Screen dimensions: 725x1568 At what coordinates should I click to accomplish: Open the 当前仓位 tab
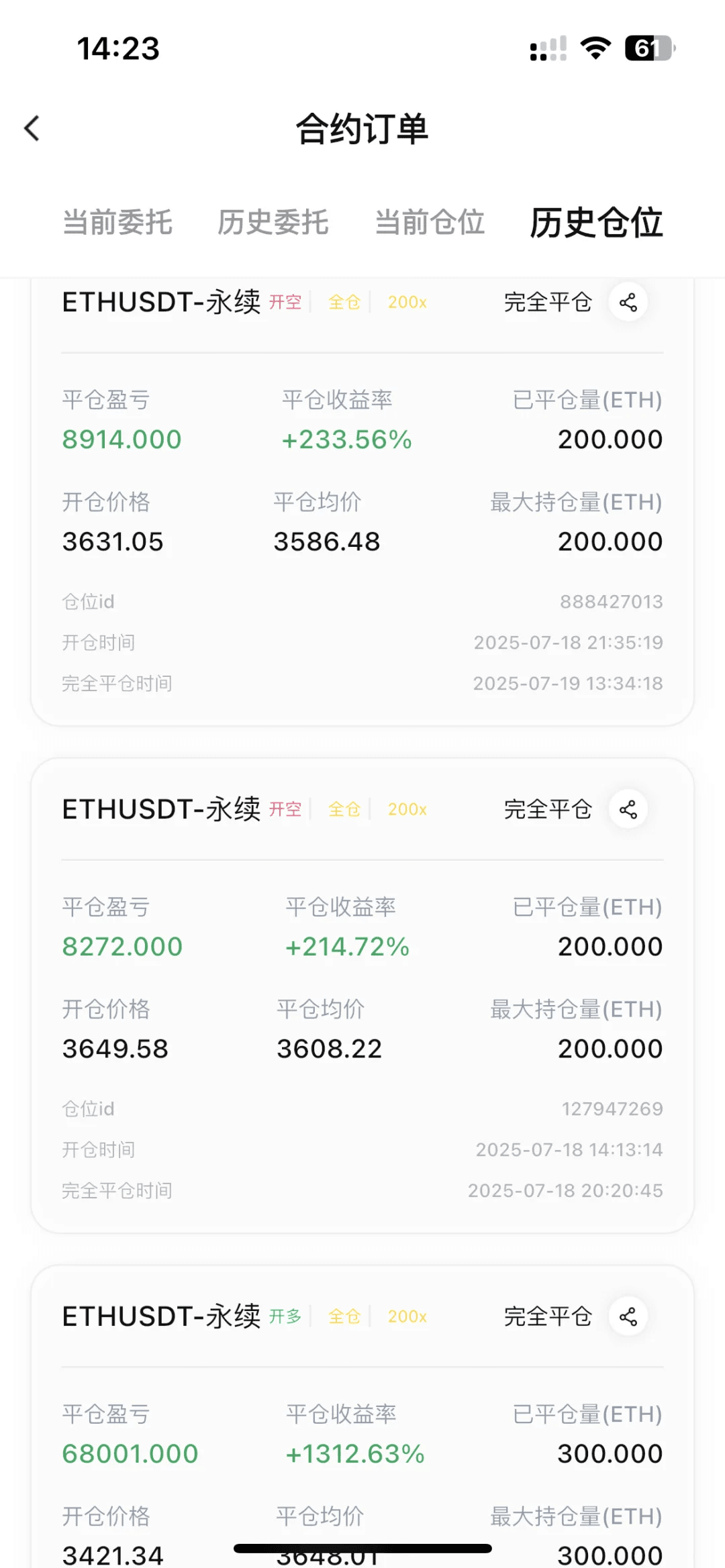click(430, 222)
